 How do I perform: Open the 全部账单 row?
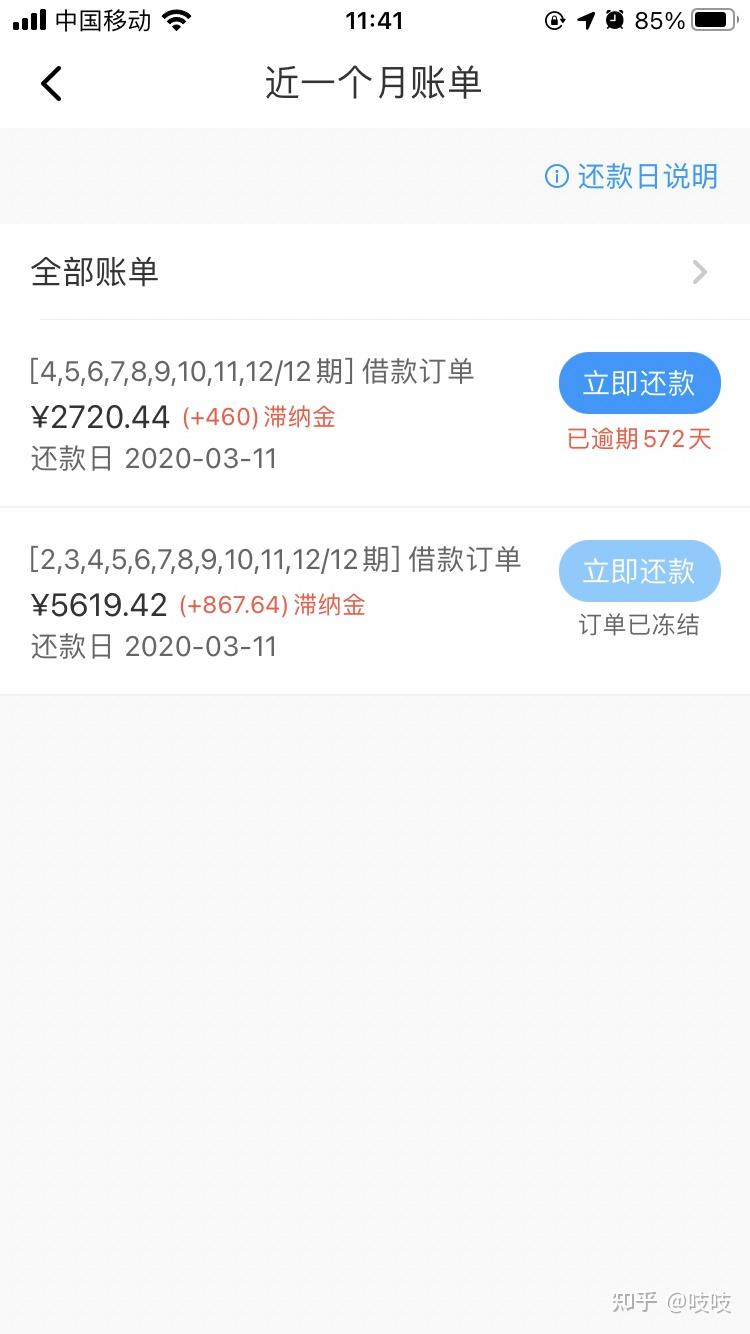pos(374,272)
